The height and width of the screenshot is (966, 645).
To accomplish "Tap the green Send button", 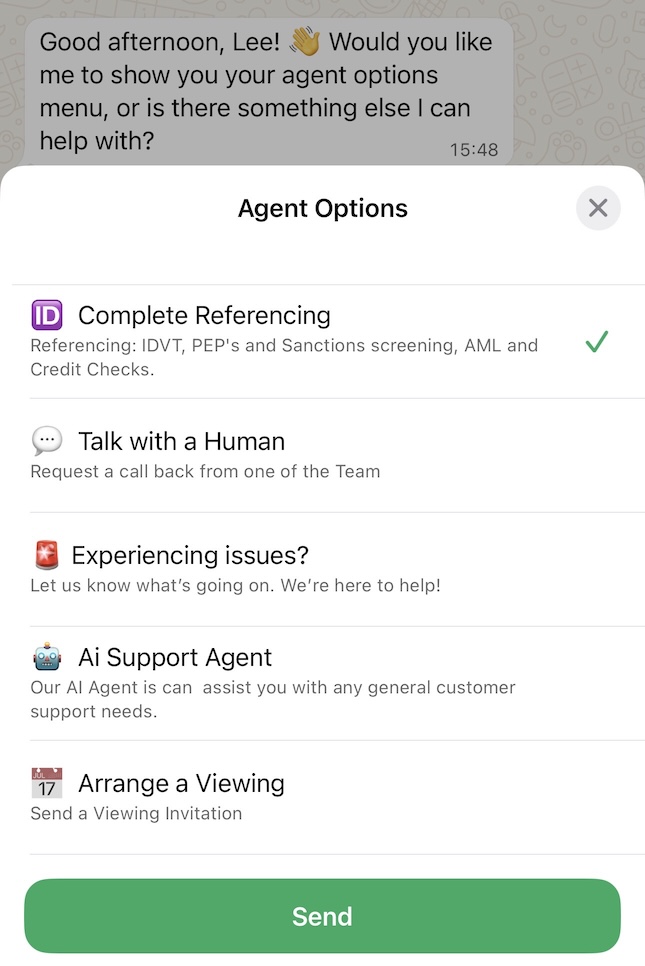I will click(x=322, y=916).
